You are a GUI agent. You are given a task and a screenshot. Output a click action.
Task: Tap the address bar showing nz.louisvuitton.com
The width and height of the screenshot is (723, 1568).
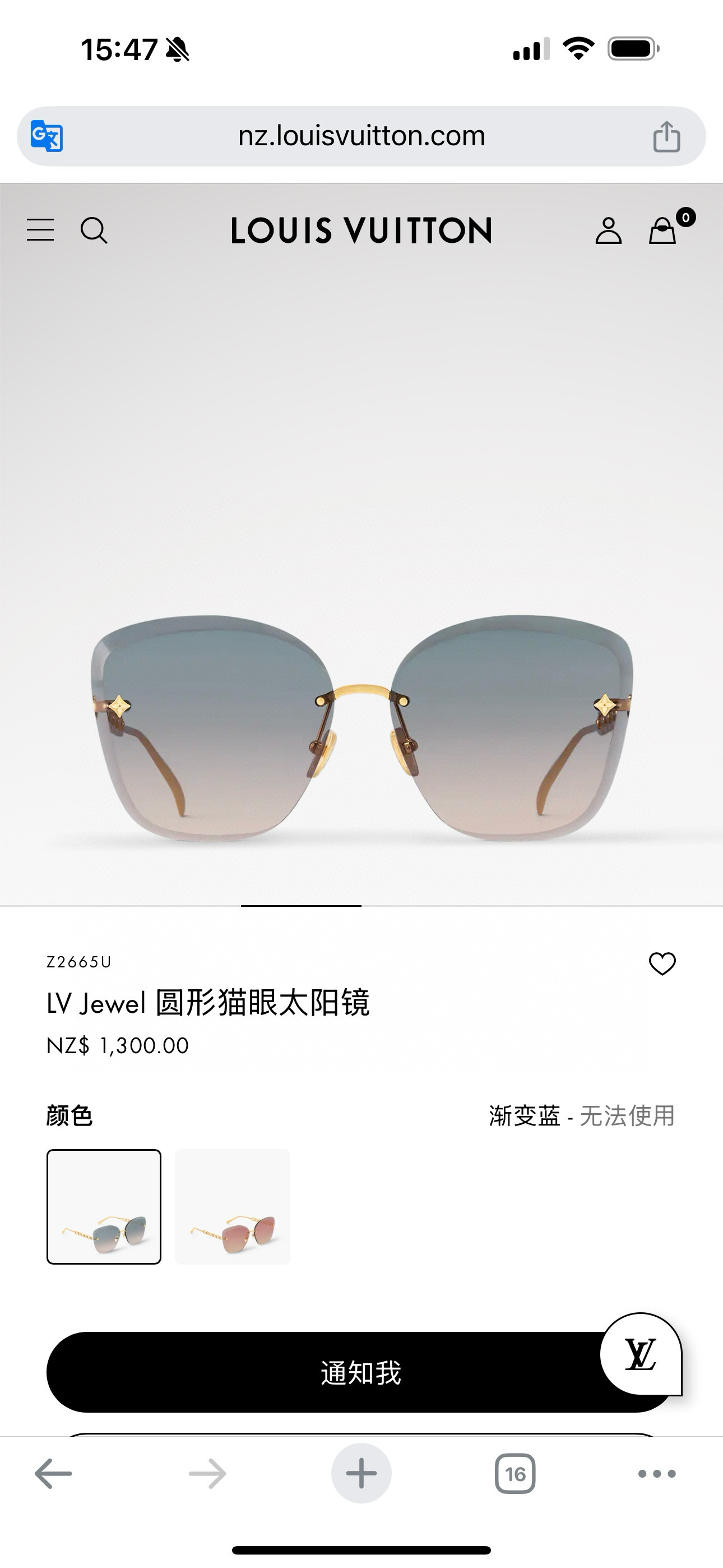[361, 136]
